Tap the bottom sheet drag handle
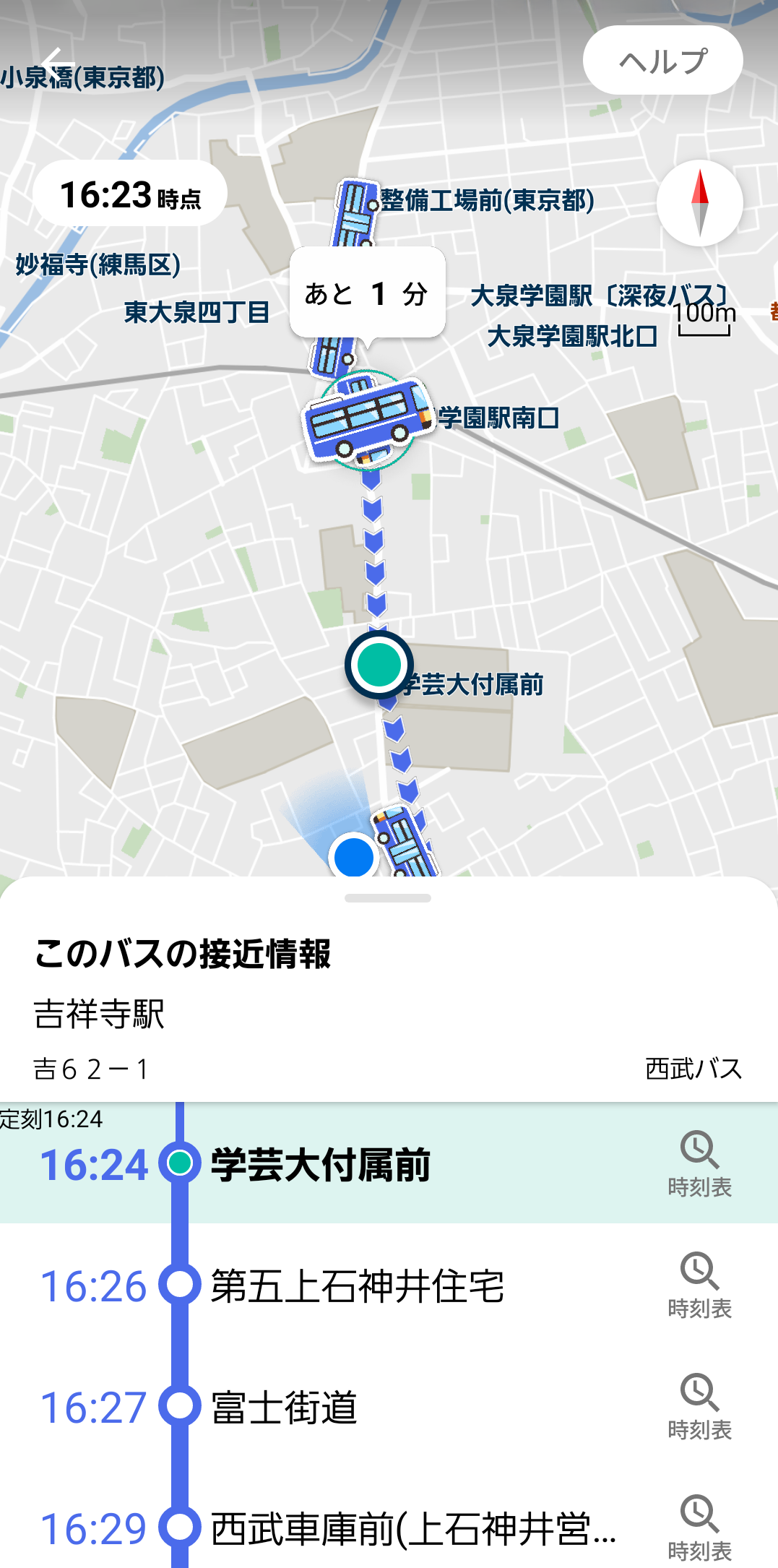This screenshot has height=1568, width=778. pos(388,898)
